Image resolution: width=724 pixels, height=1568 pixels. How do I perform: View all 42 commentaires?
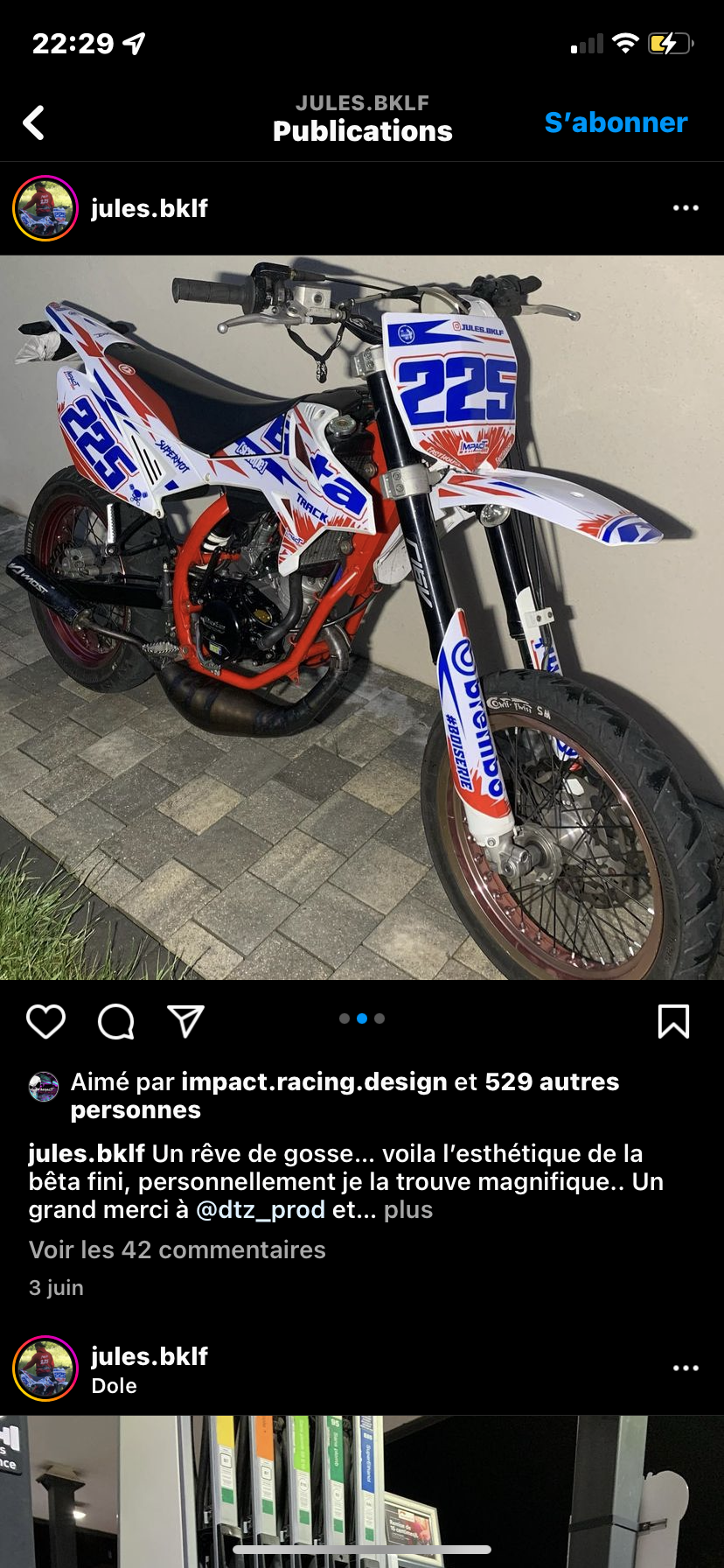point(178,1249)
